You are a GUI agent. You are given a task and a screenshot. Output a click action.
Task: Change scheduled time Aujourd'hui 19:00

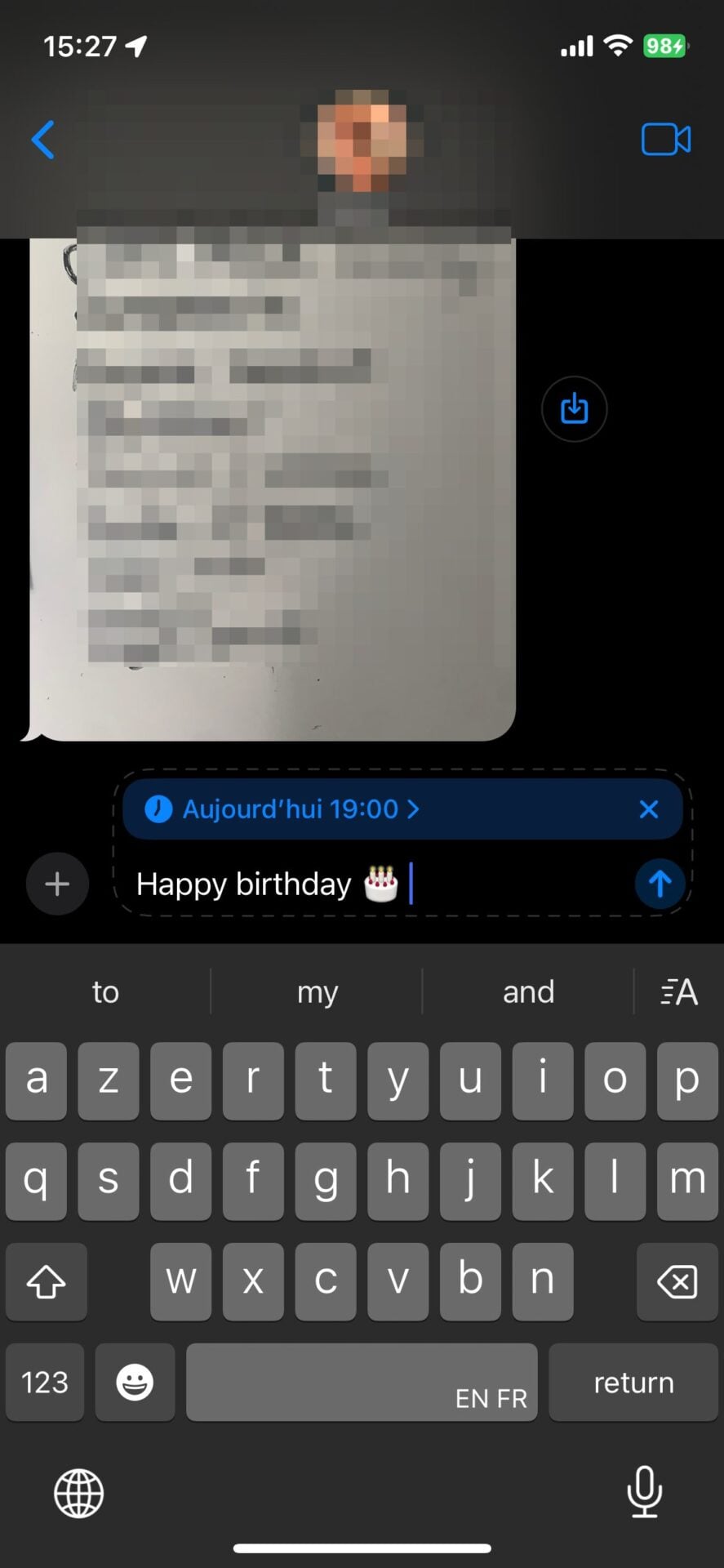click(282, 809)
